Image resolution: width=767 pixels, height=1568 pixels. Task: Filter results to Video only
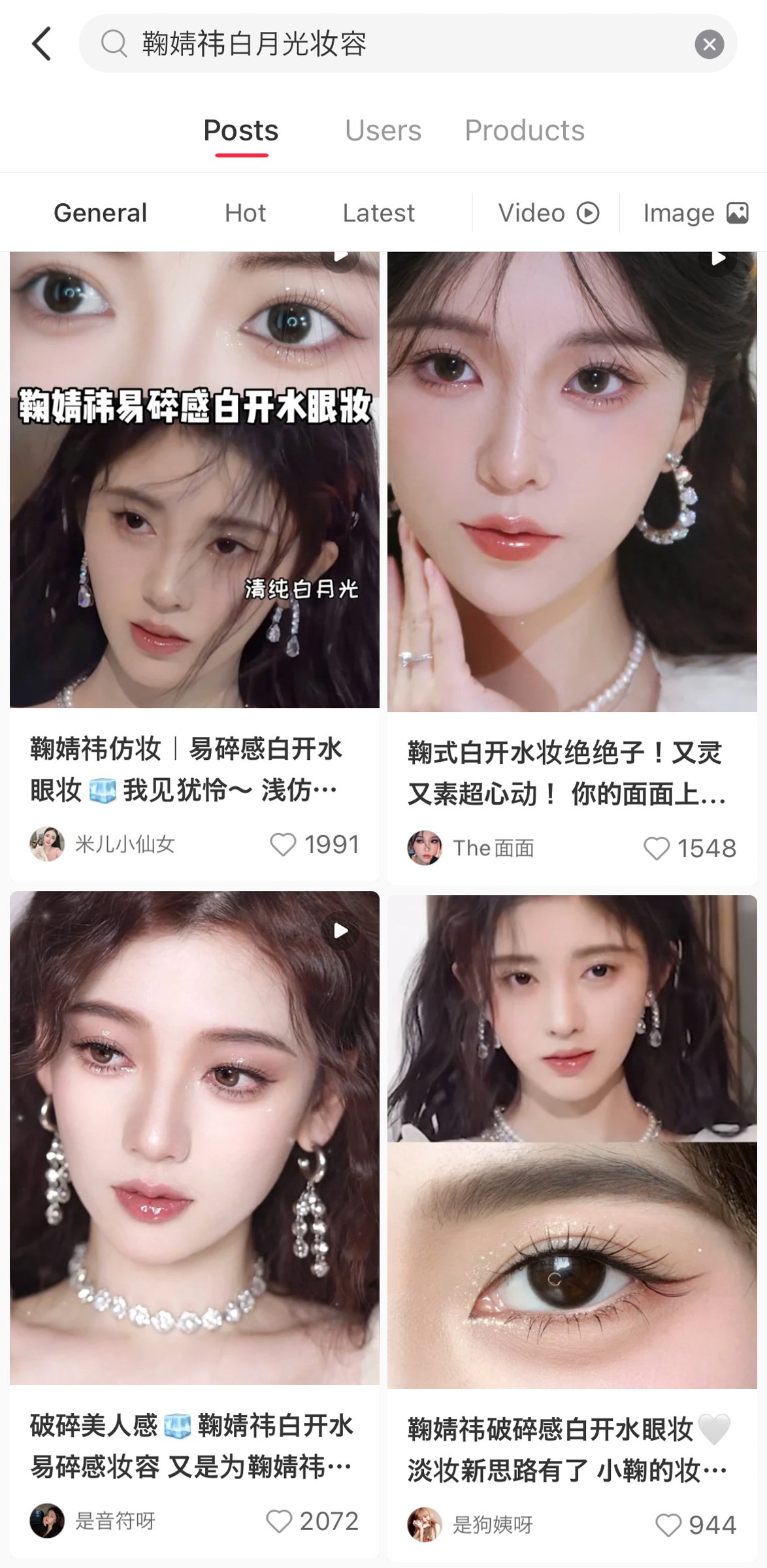click(547, 213)
